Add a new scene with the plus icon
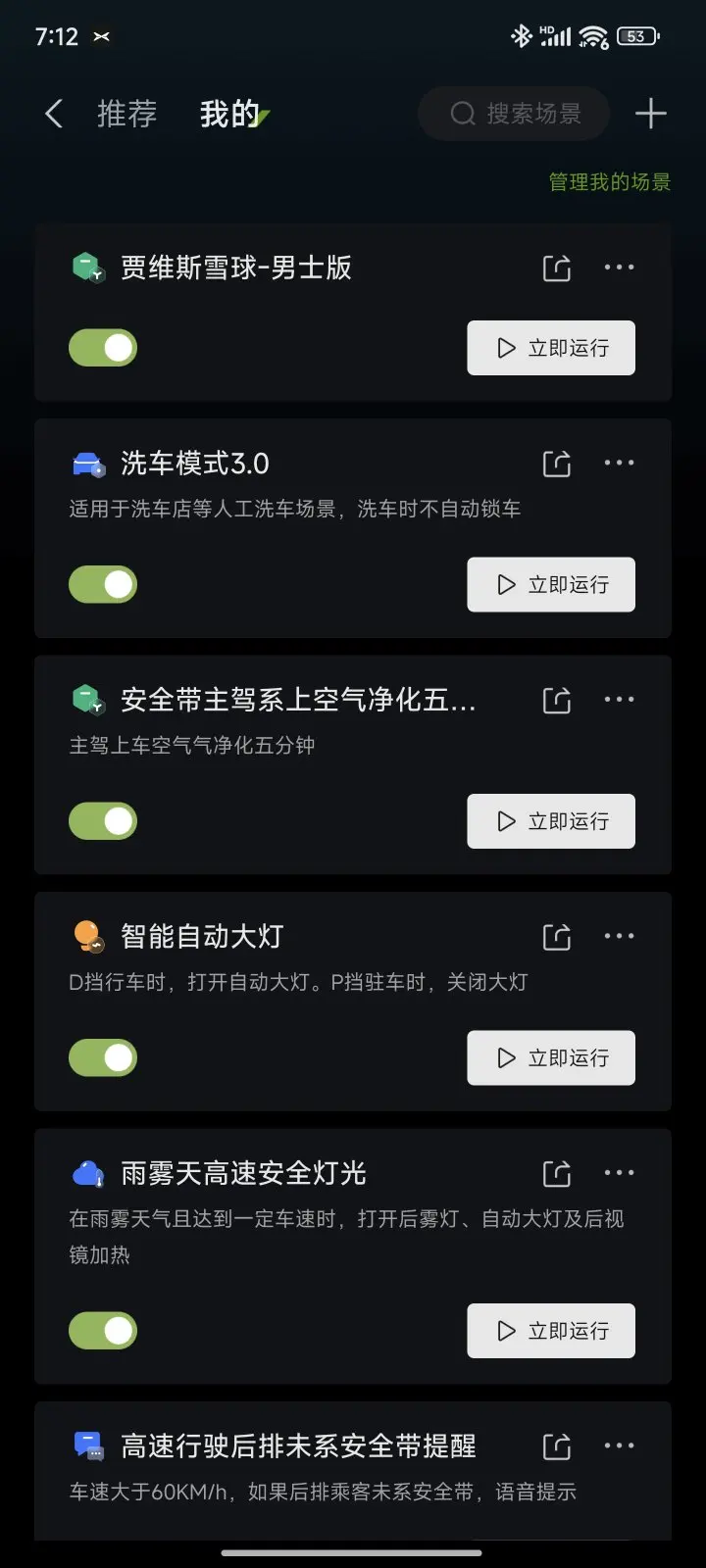Screen dimensions: 706x1568 pyautogui.click(x=651, y=114)
